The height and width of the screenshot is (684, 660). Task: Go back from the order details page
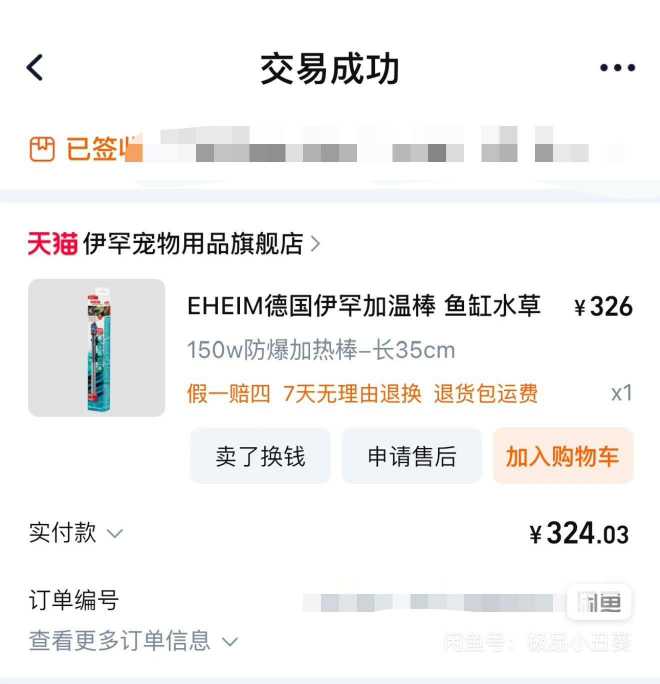[35, 68]
